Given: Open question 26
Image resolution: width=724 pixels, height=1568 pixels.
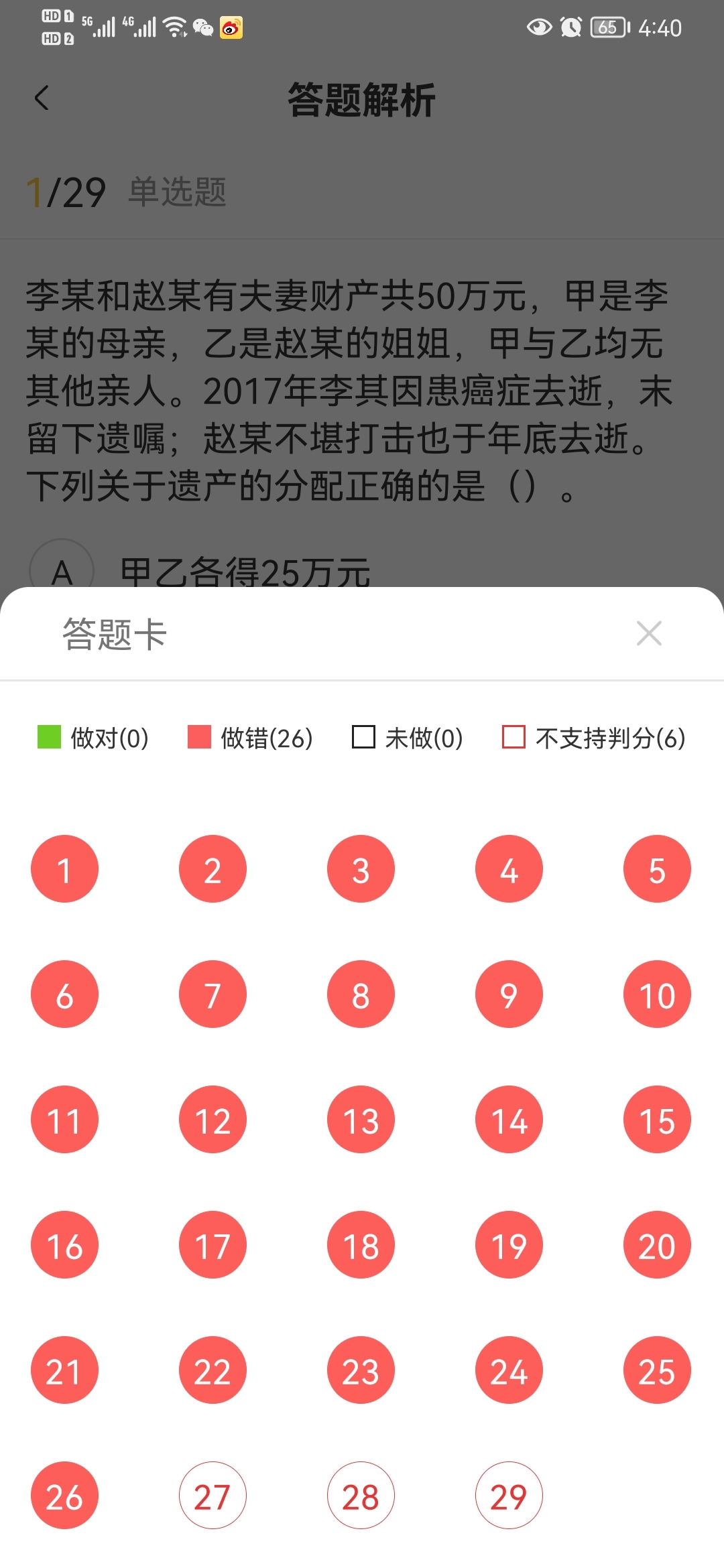Looking at the screenshot, I should tap(64, 1496).
